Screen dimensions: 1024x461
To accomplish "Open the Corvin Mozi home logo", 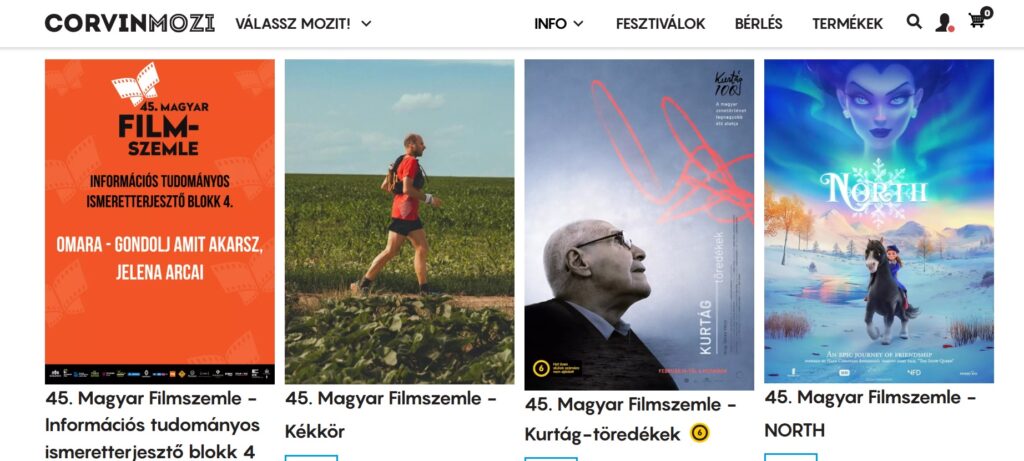I will [x=129, y=23].
